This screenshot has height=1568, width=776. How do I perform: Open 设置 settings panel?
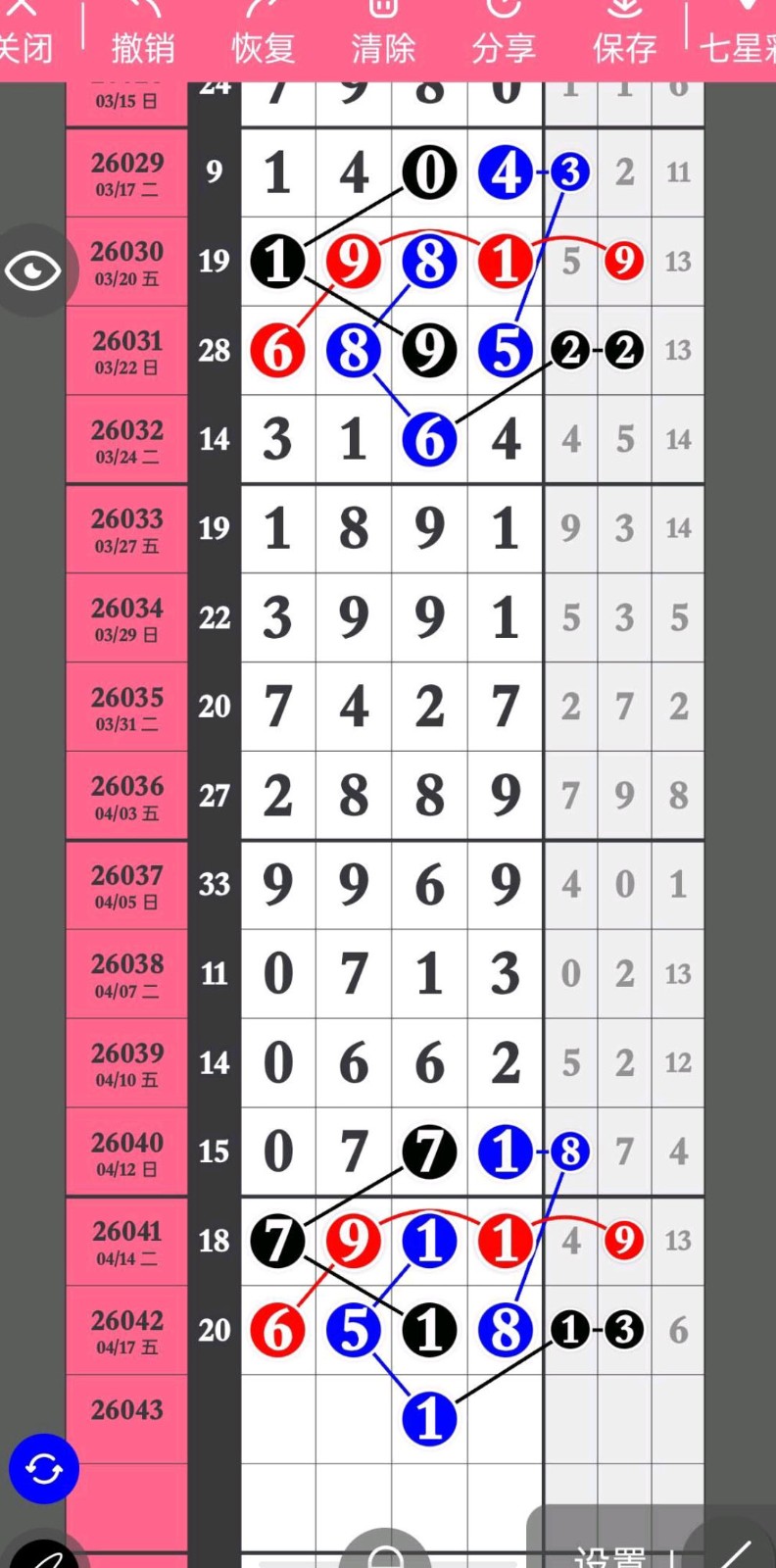coord(609,1553)
